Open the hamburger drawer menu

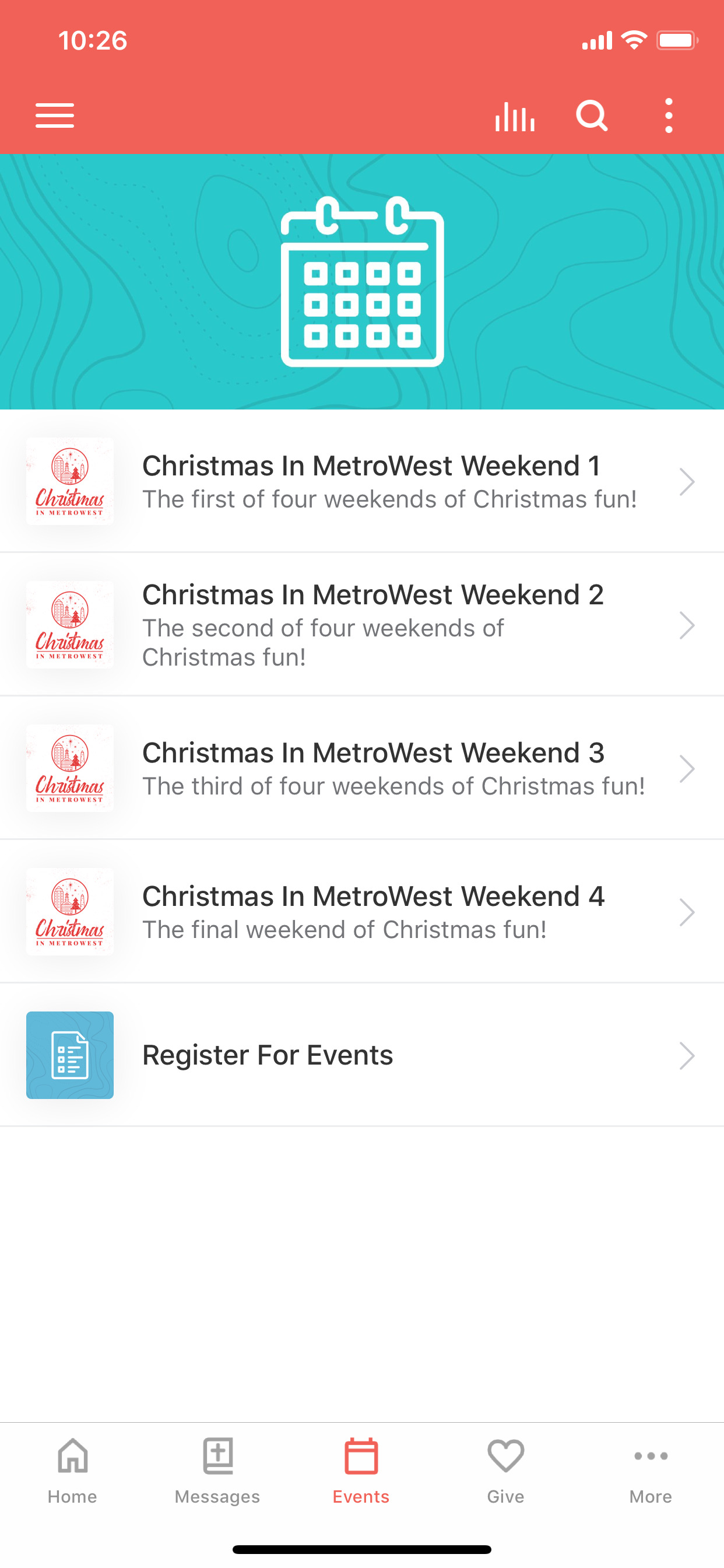(55, 116)
